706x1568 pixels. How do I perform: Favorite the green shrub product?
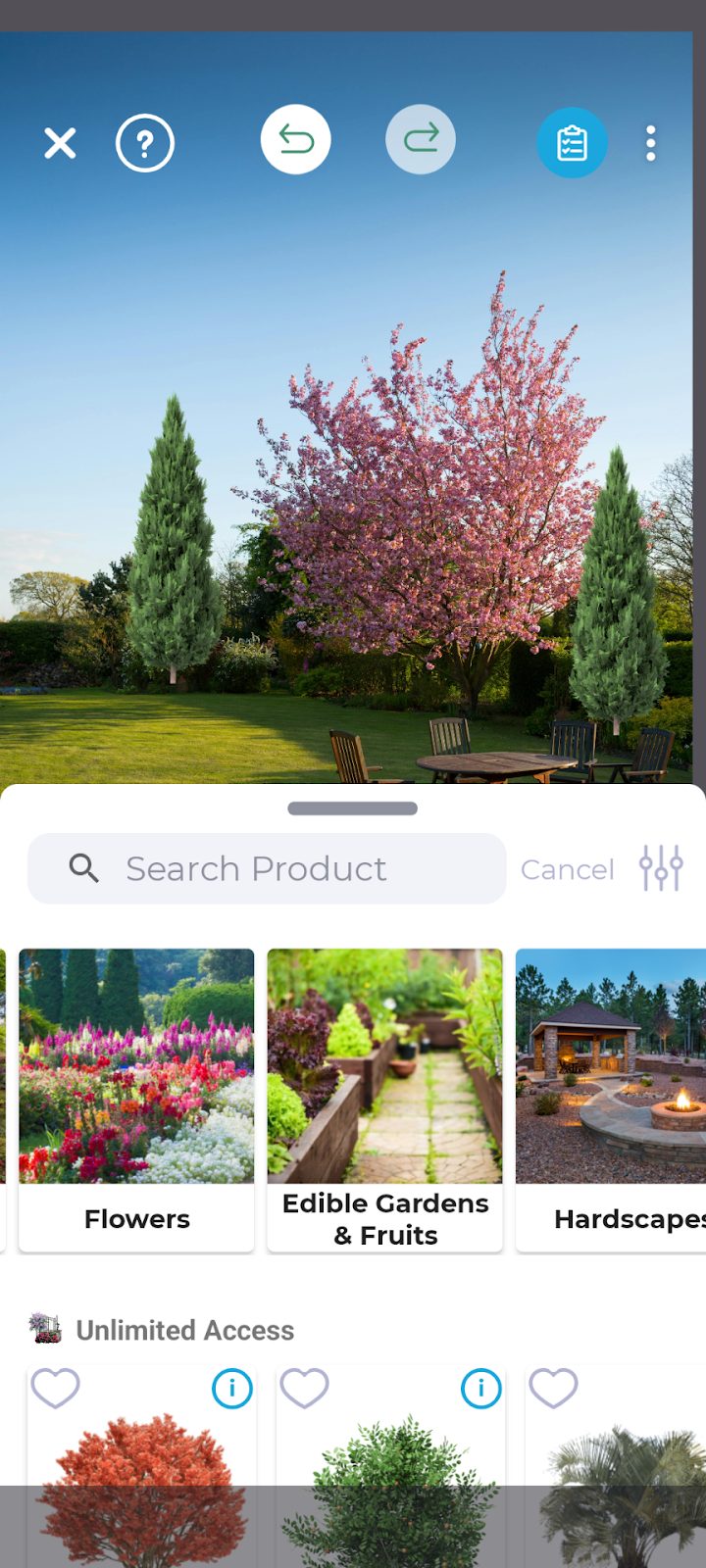(x=305, y=1388)
